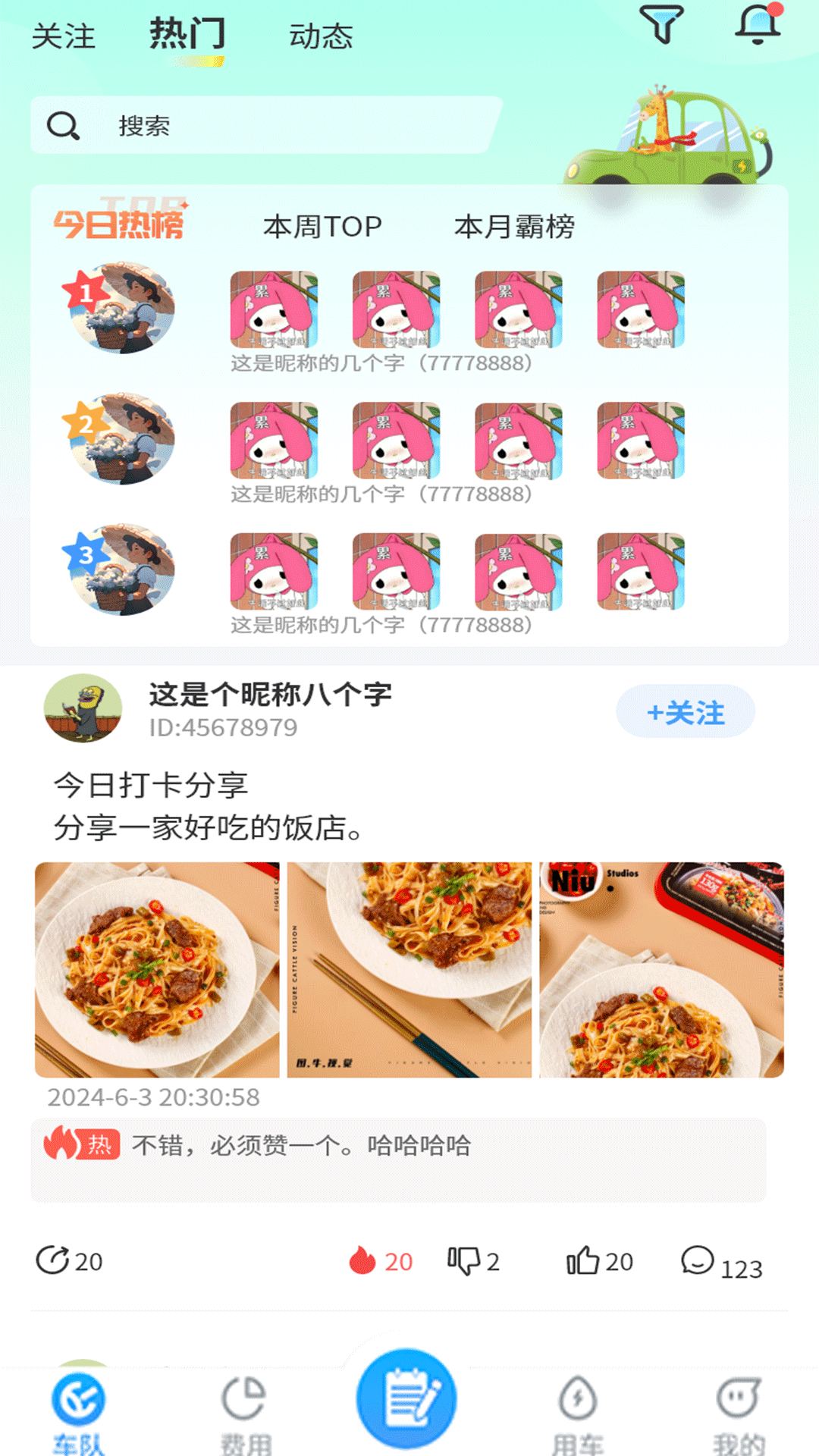Share the post via the forward icon
This screenshot has width=819, height=1456.
point(52,1260)
